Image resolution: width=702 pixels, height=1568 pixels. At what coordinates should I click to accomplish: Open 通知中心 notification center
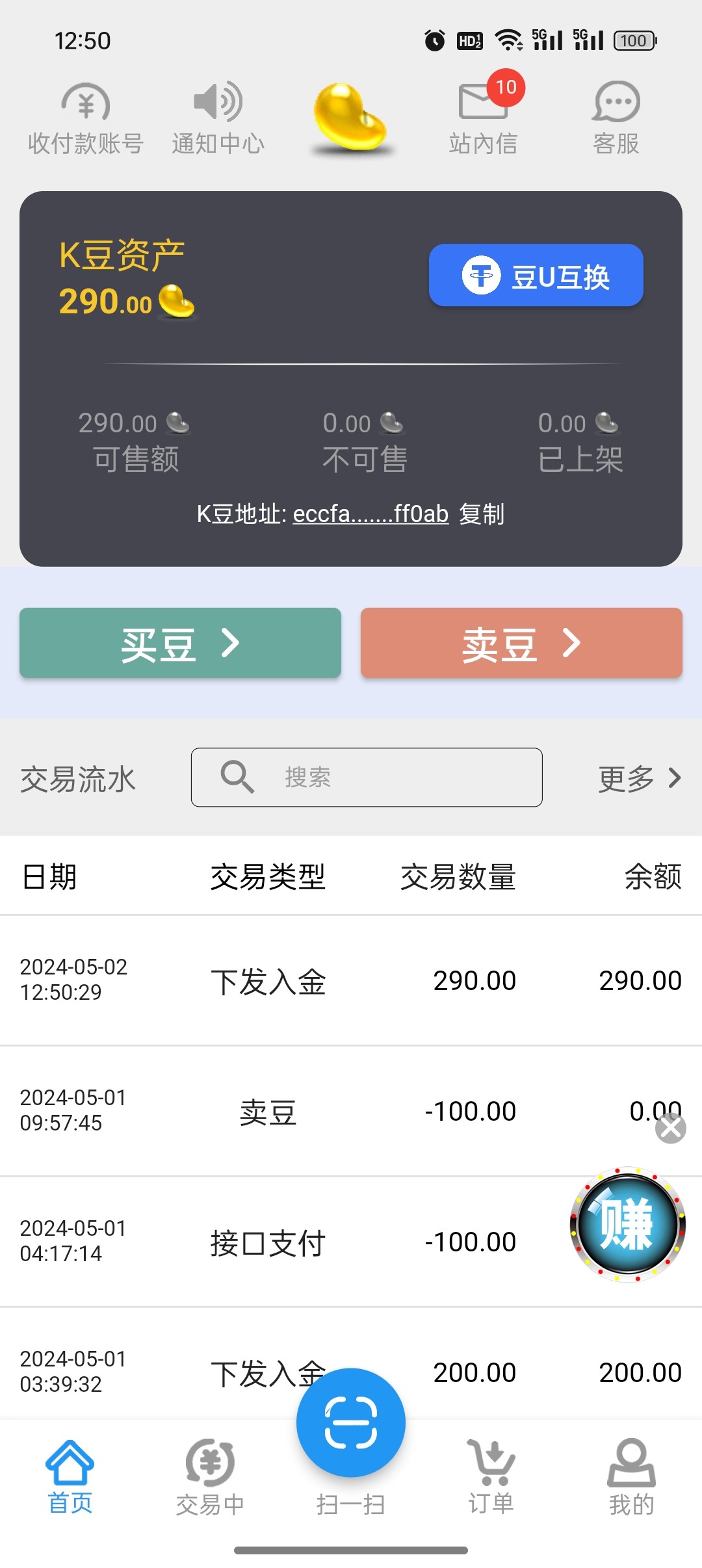[218, 119]
